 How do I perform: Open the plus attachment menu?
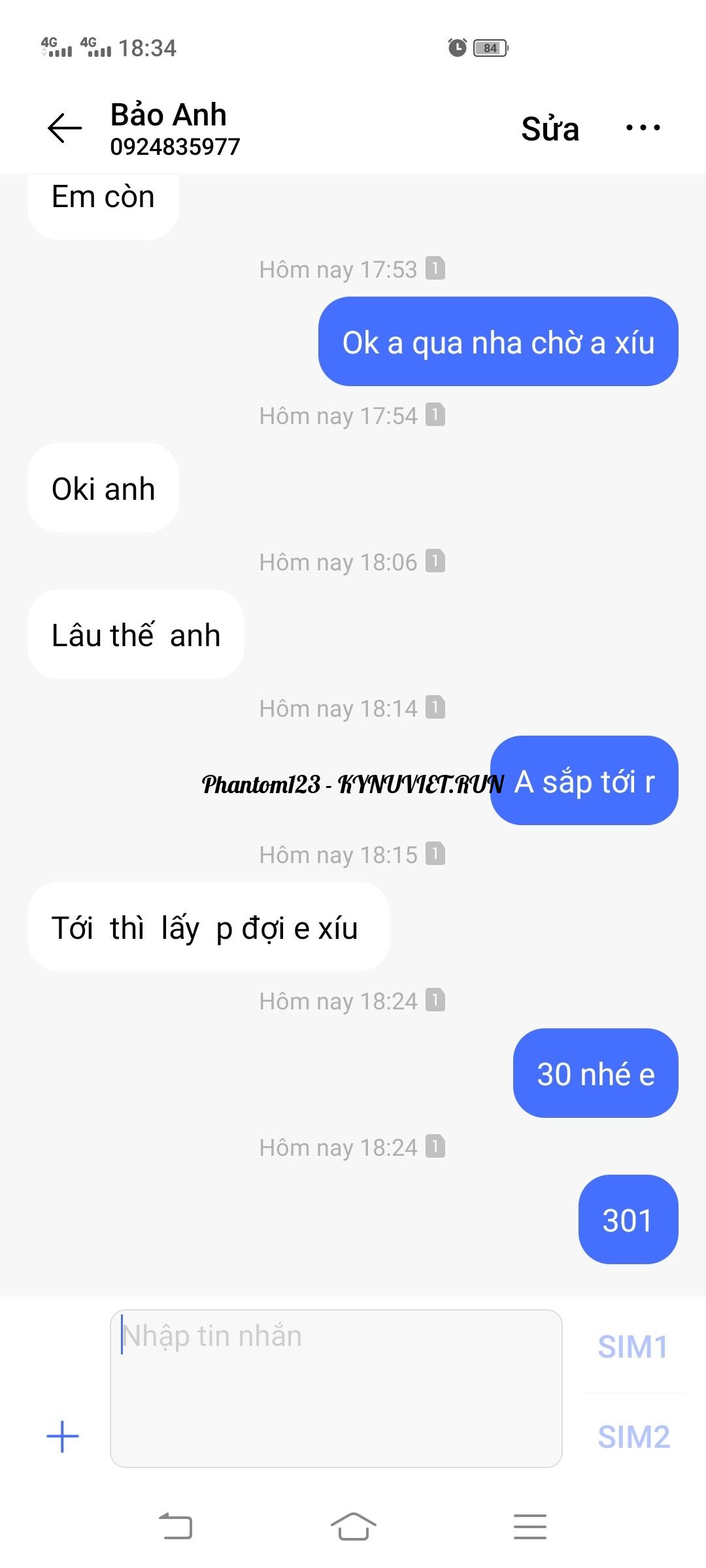point(63,1437)
